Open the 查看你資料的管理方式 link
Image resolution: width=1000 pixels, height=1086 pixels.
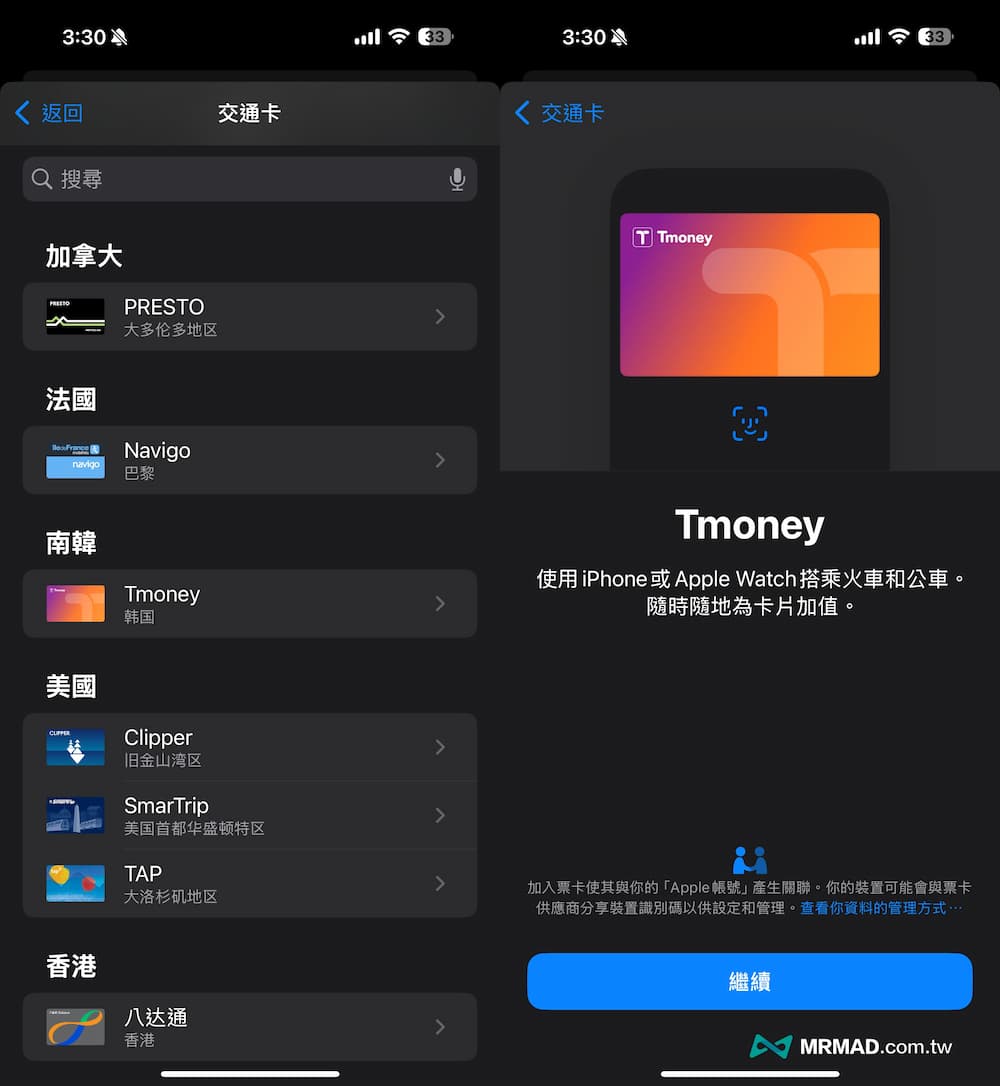click(880, 908)
